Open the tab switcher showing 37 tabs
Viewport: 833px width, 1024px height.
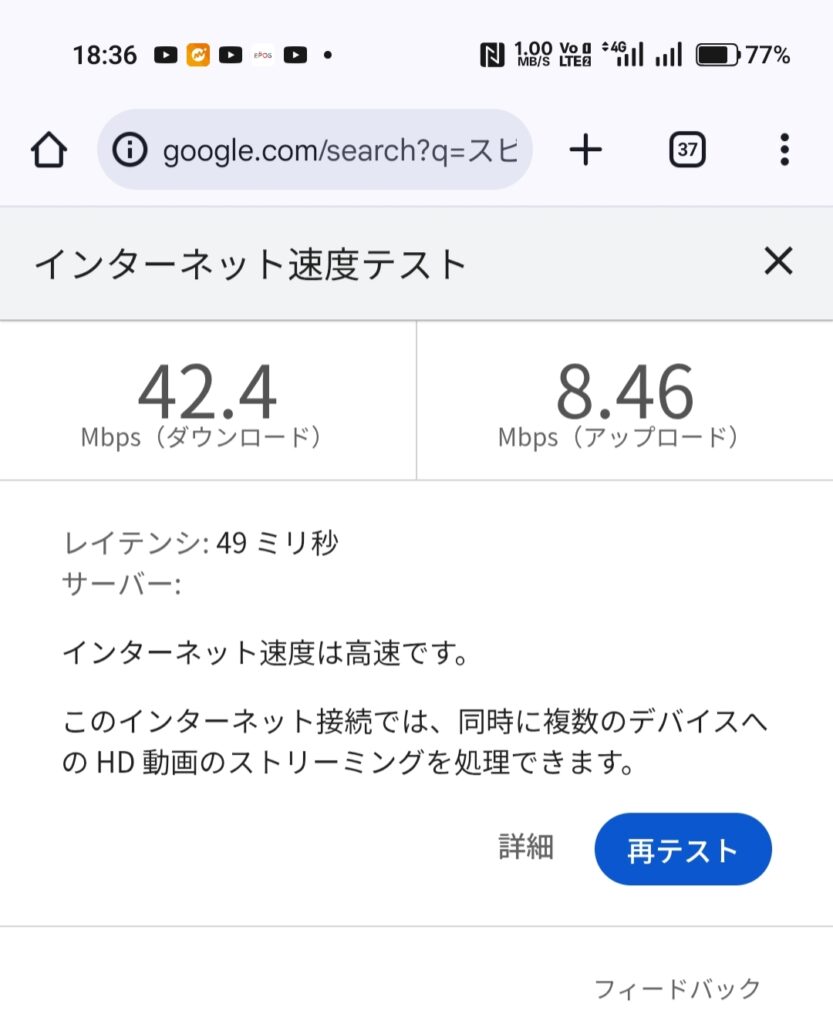(687, 151)
